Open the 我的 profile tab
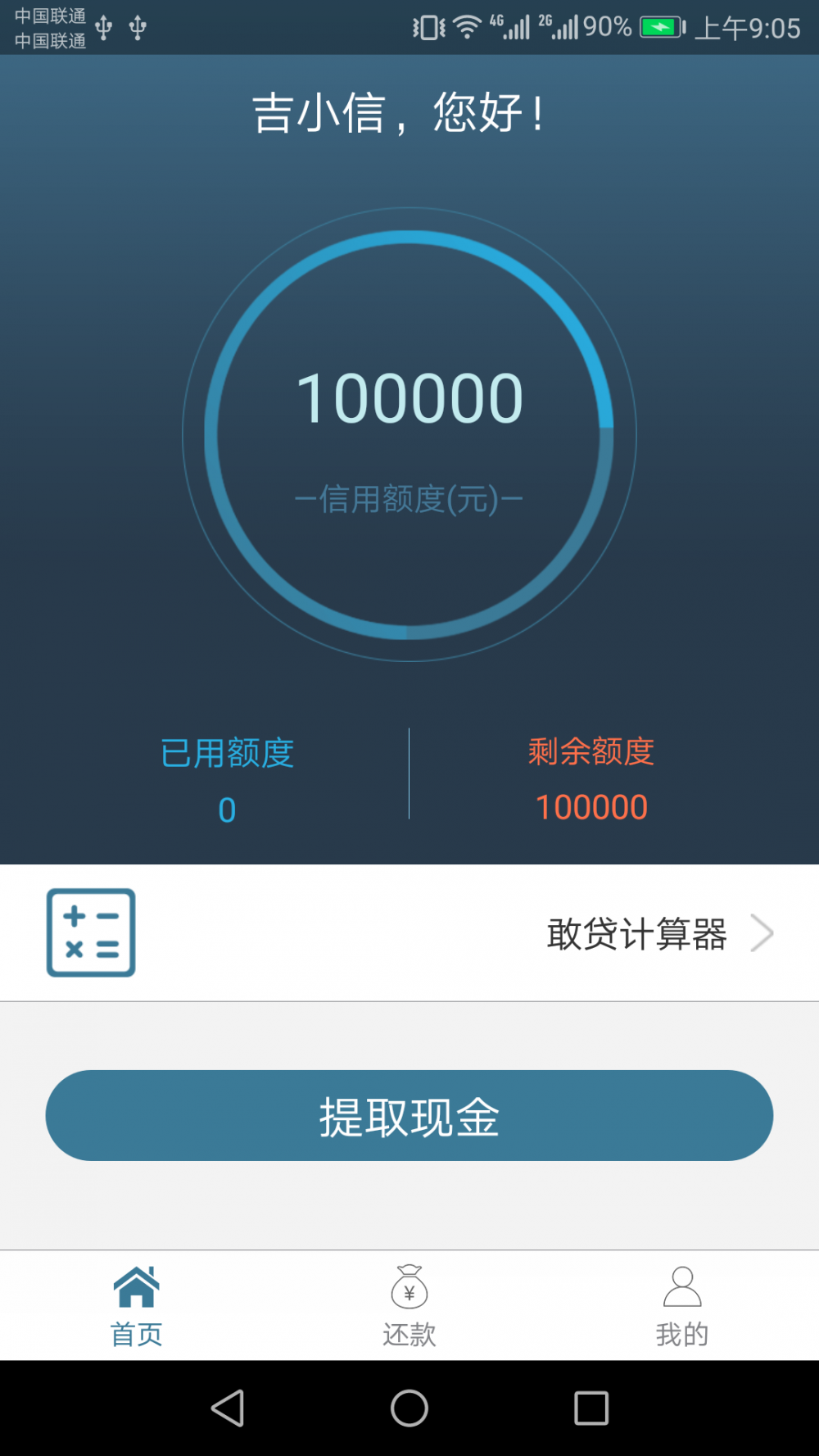The width and height of the screenshot is (819, 1456). pyautogui.click(x=681, y=1305)
